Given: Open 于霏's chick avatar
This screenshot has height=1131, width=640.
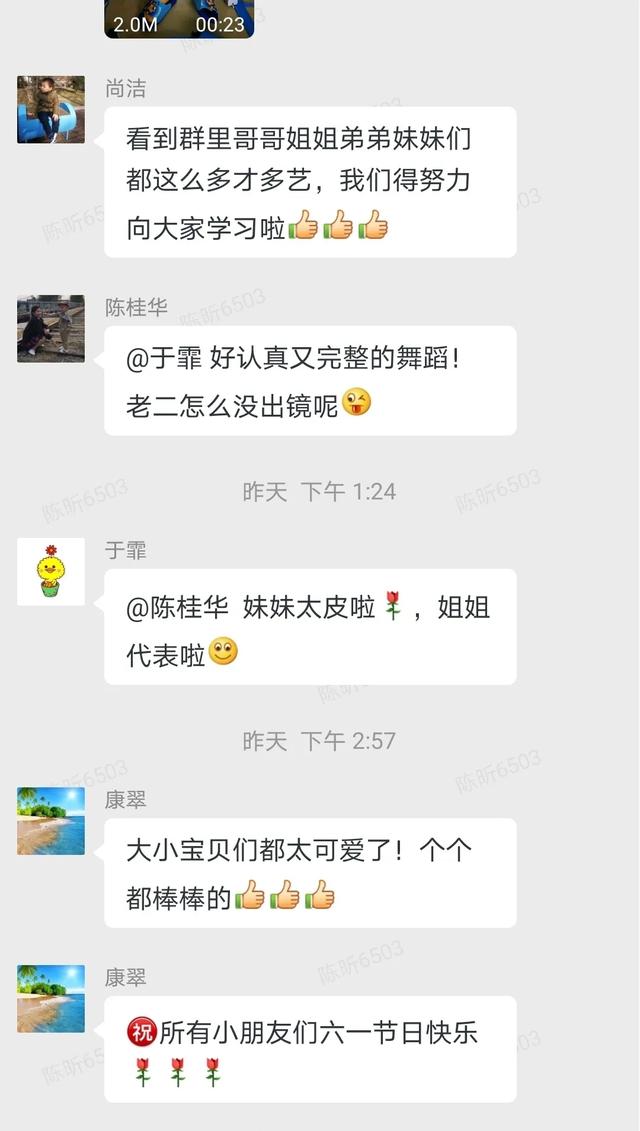Looking at the screenshot, I should pyautogui.click(x=51, y=571).
